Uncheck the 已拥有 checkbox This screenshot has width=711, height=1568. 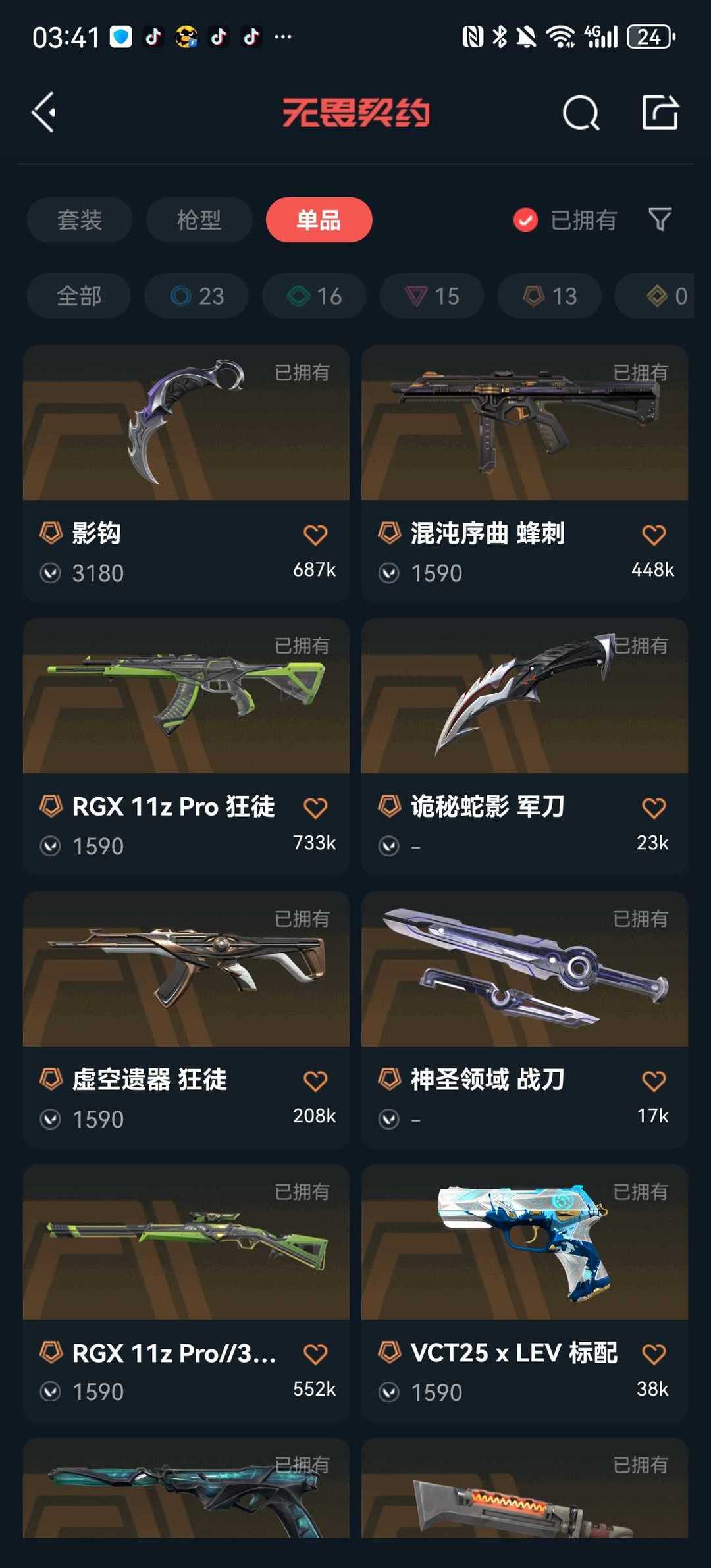coord(525,220)
